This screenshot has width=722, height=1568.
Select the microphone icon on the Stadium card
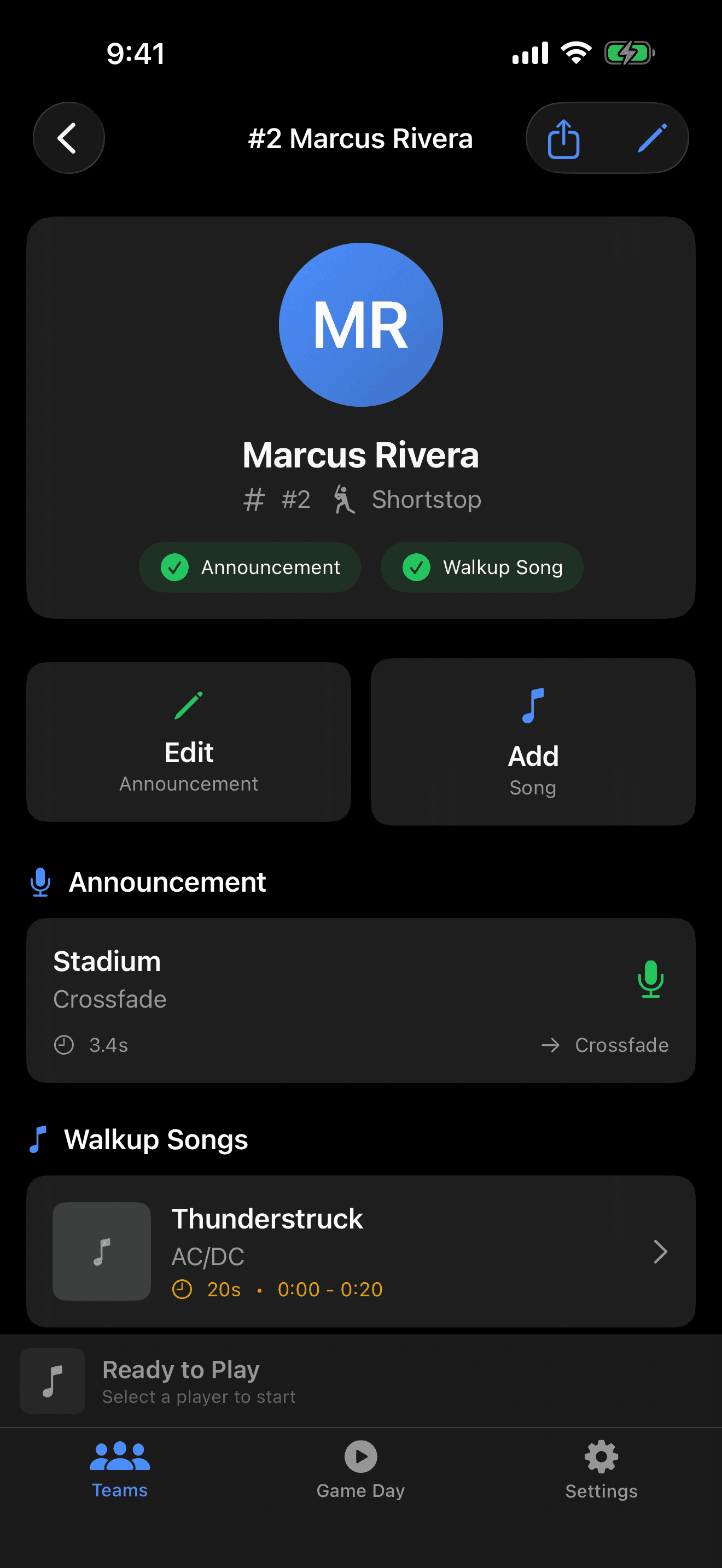(650, 980)
